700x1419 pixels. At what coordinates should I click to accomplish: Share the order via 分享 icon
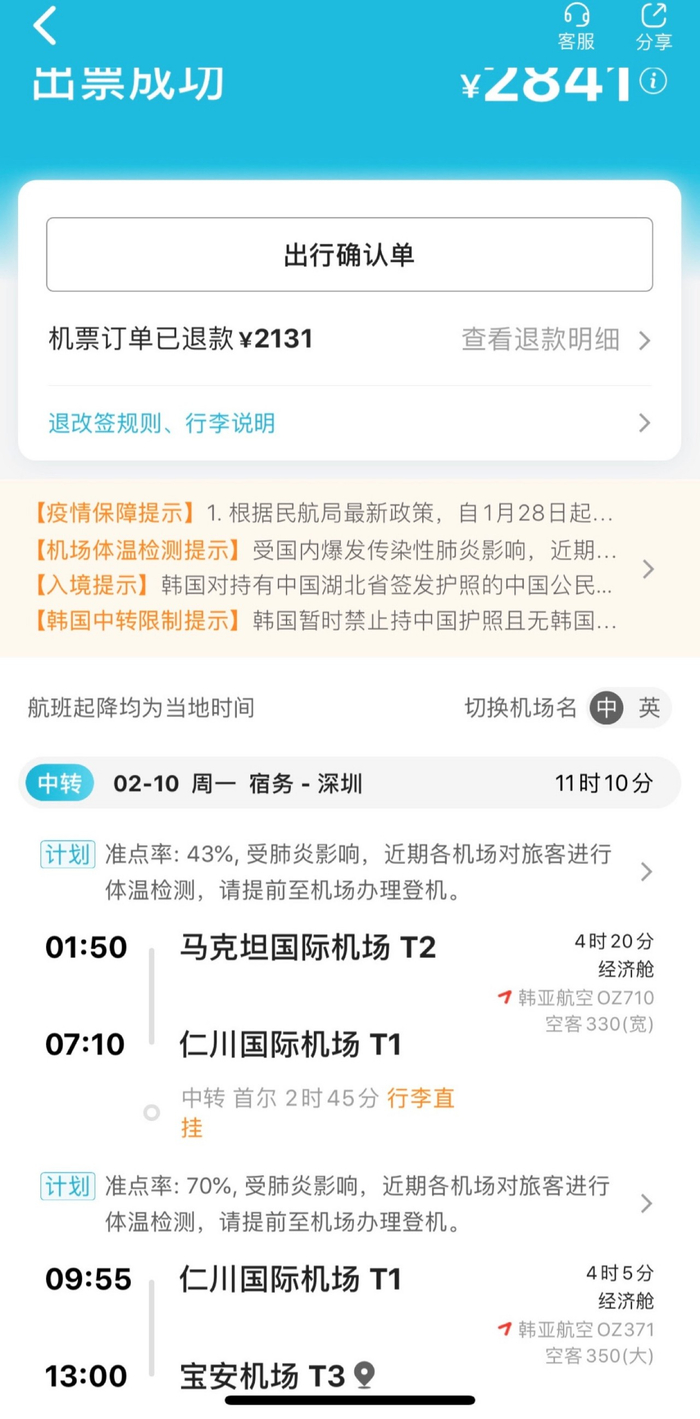(654, 27)
